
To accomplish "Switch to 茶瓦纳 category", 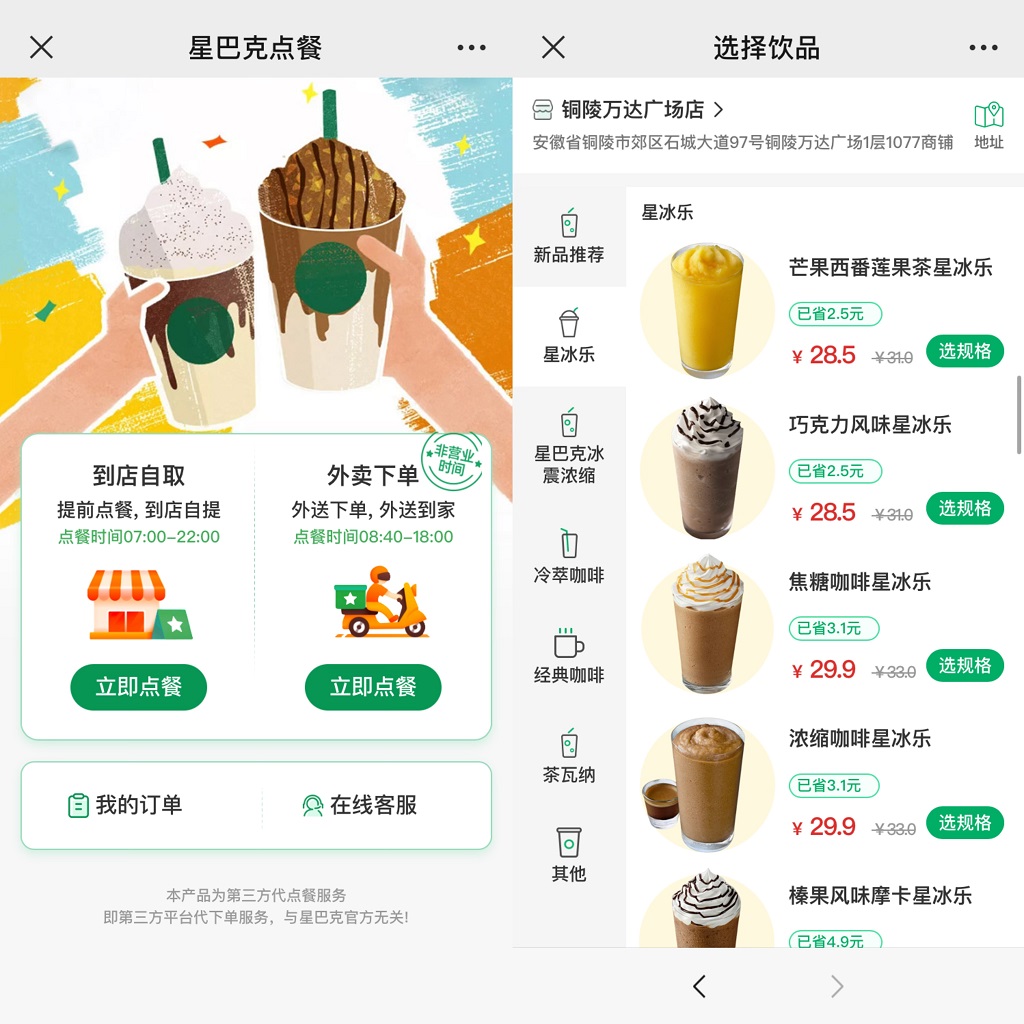I will tap(569, 757).
